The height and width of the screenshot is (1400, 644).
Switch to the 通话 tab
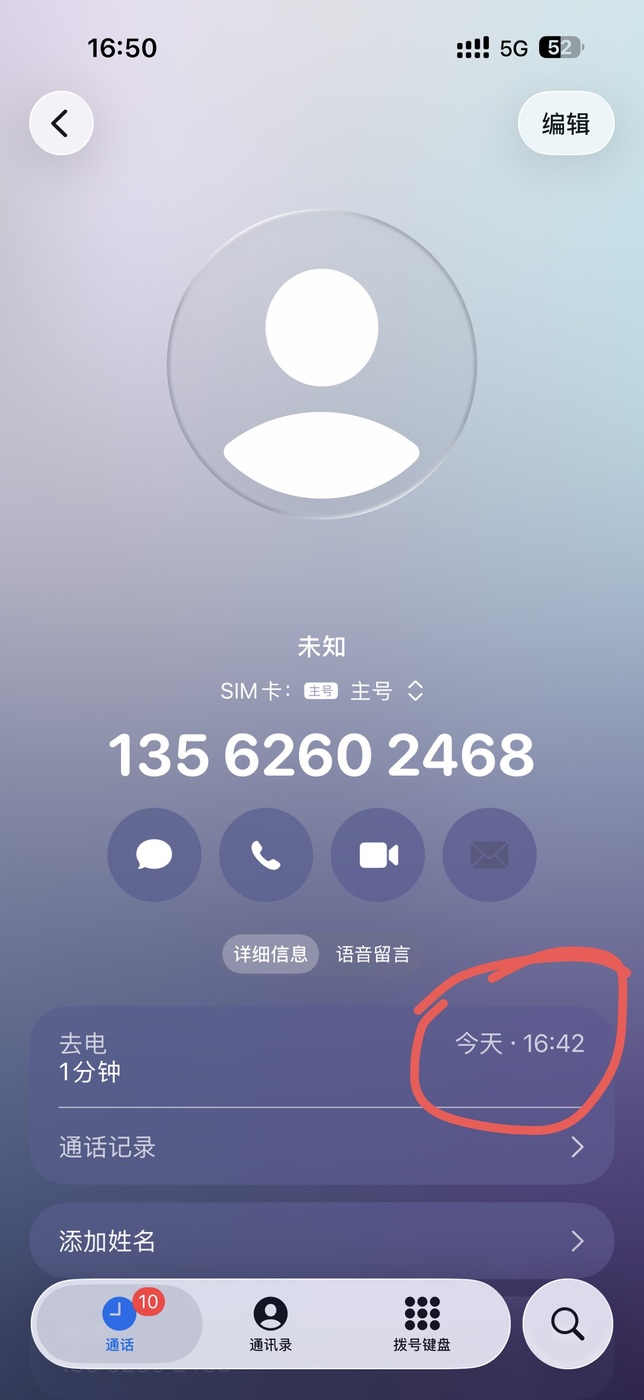pos(120,1324)
